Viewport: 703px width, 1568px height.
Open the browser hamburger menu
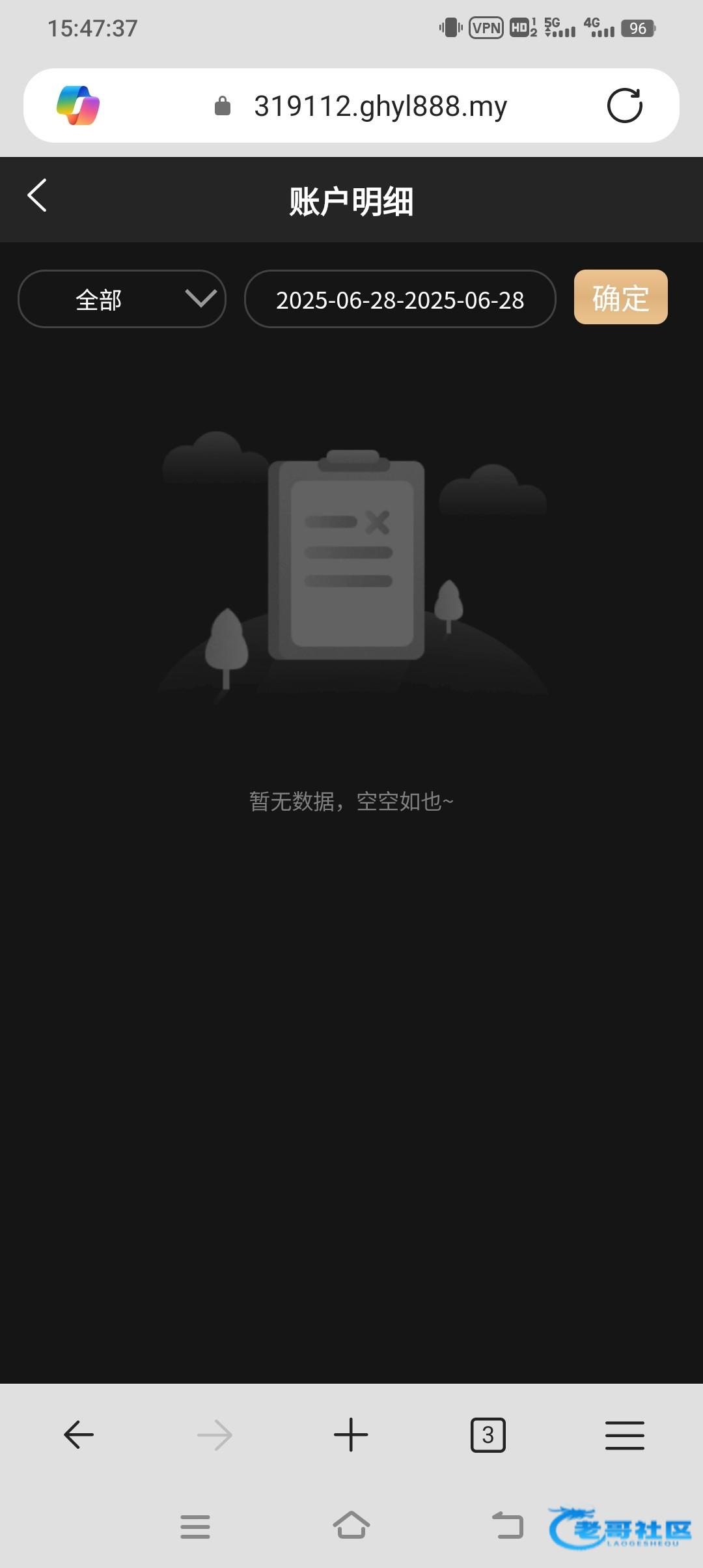click(624, 1435)
